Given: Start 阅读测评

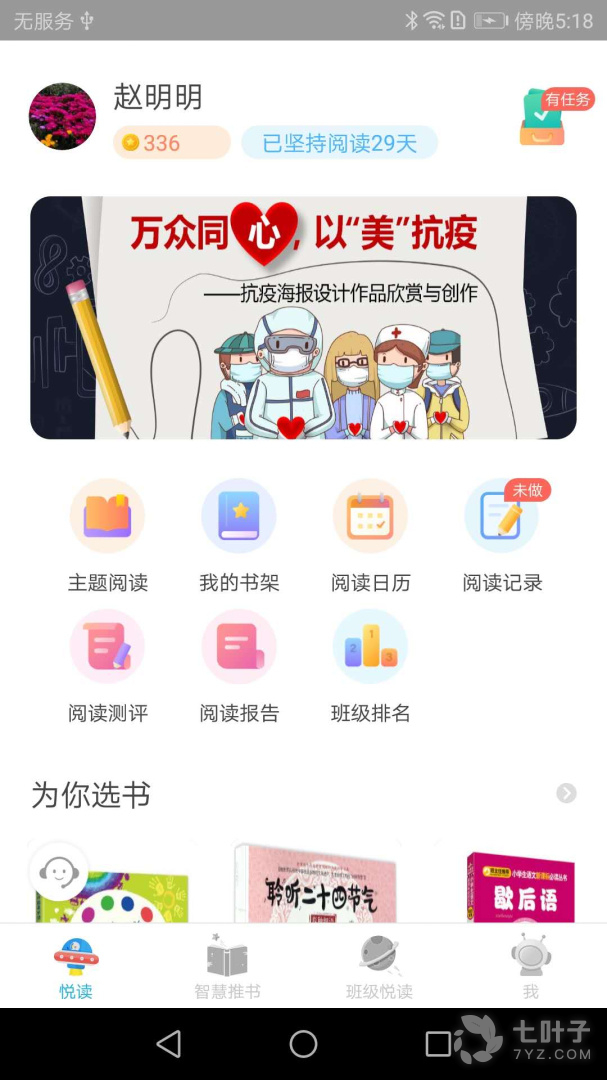Looking at the screenshot, I should (107, 666).
